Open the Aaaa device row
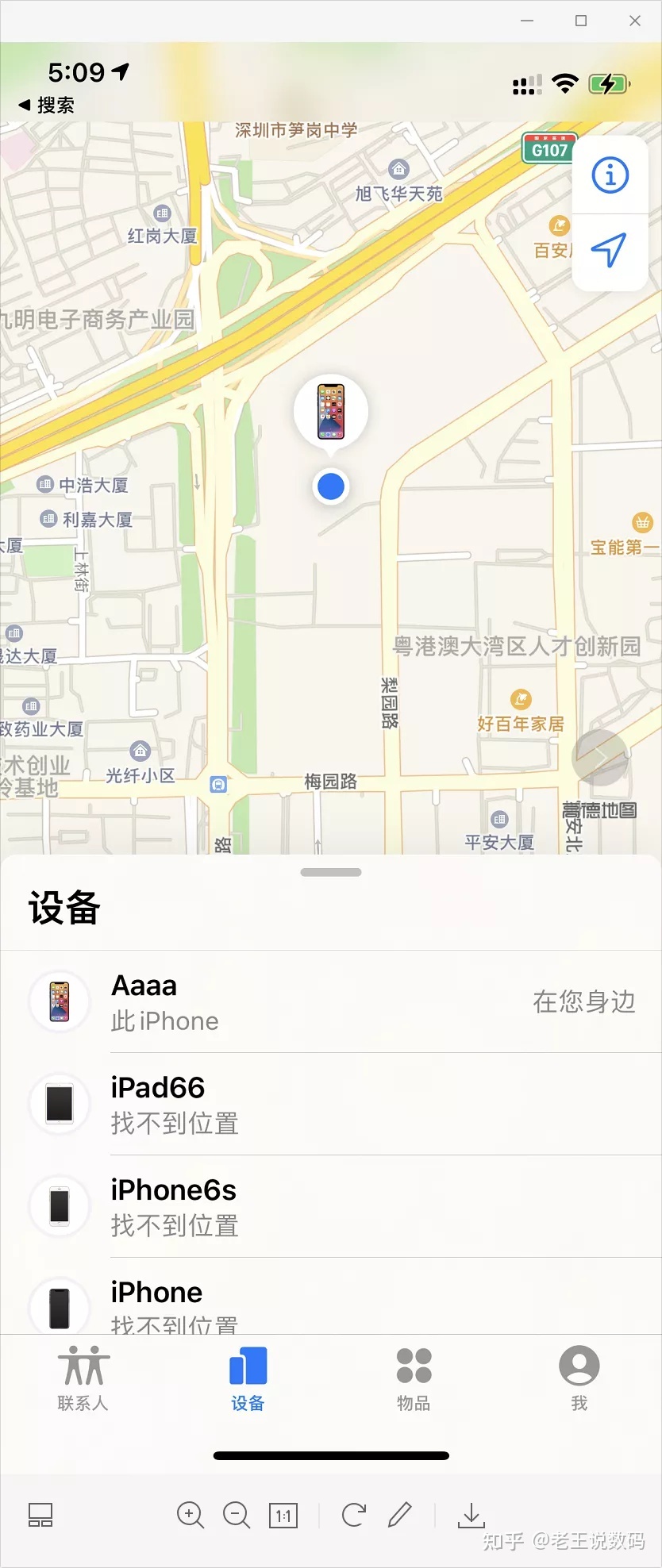Image resolution: width=662 pixels, height=1568 pixels. point(331,1002)
